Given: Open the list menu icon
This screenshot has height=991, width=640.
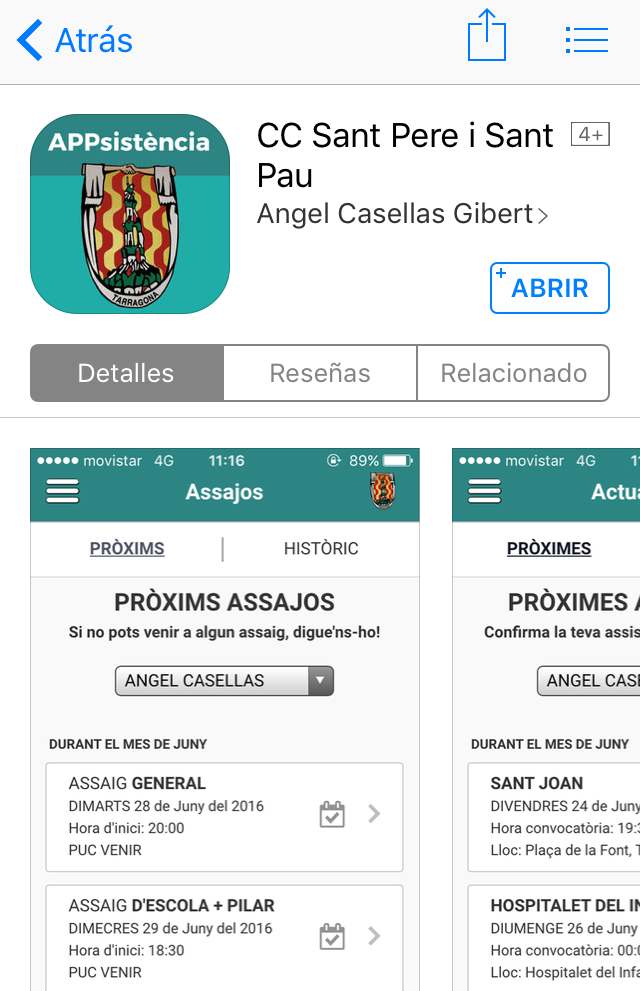Looking at the screenshot, I should click(x=586, y=39).
